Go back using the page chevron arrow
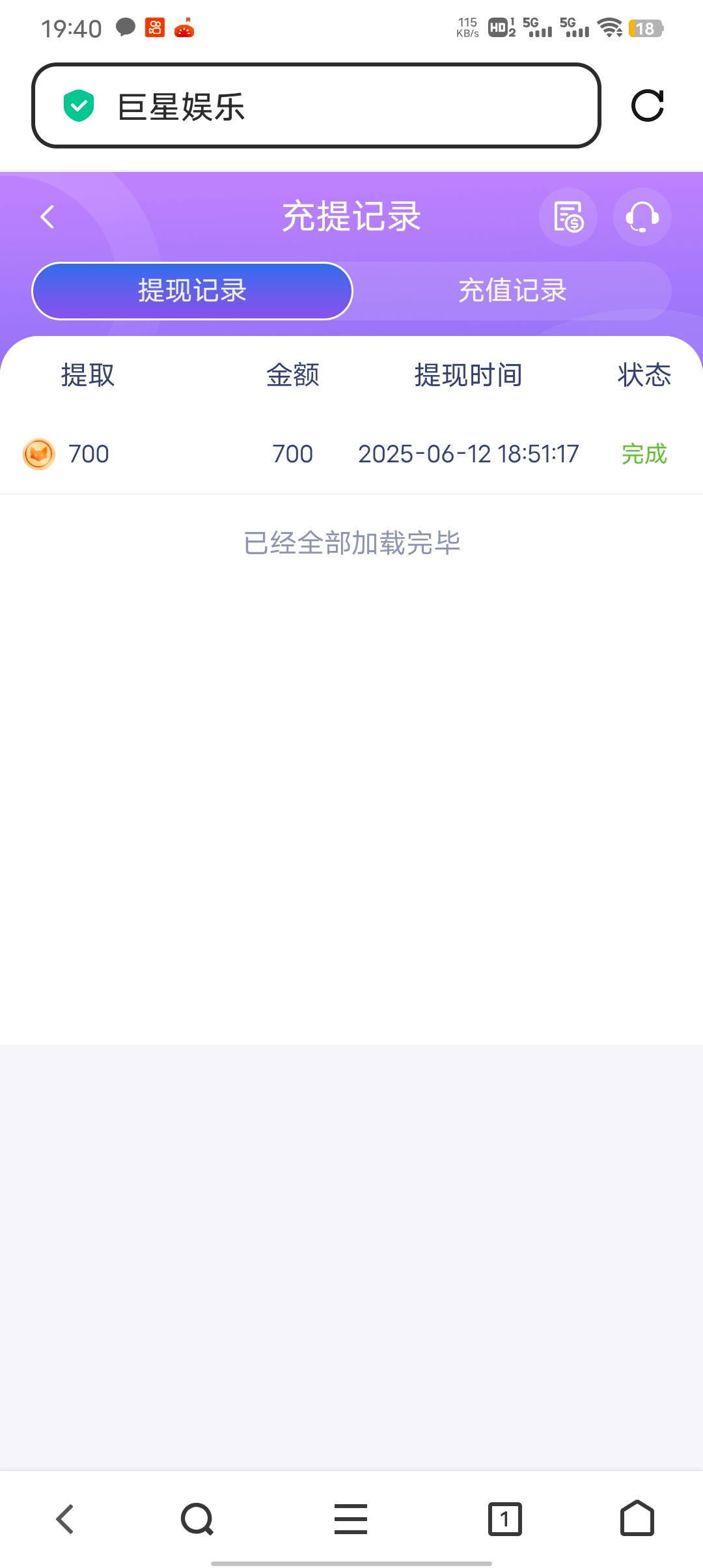Viewport: 703px width, 1568px height. tap(46, 217)
